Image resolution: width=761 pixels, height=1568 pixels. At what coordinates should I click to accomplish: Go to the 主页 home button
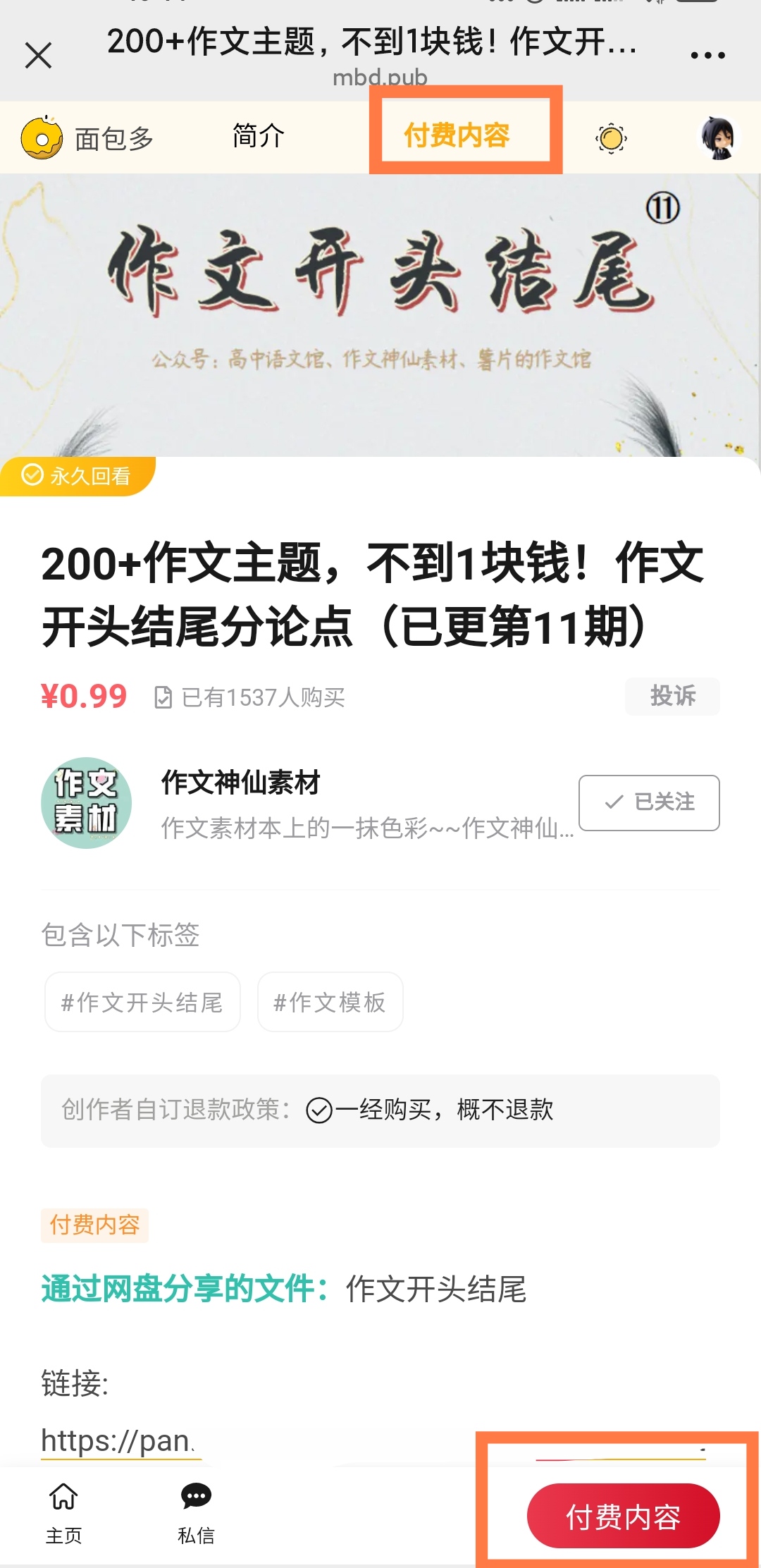pos(63,1512)
